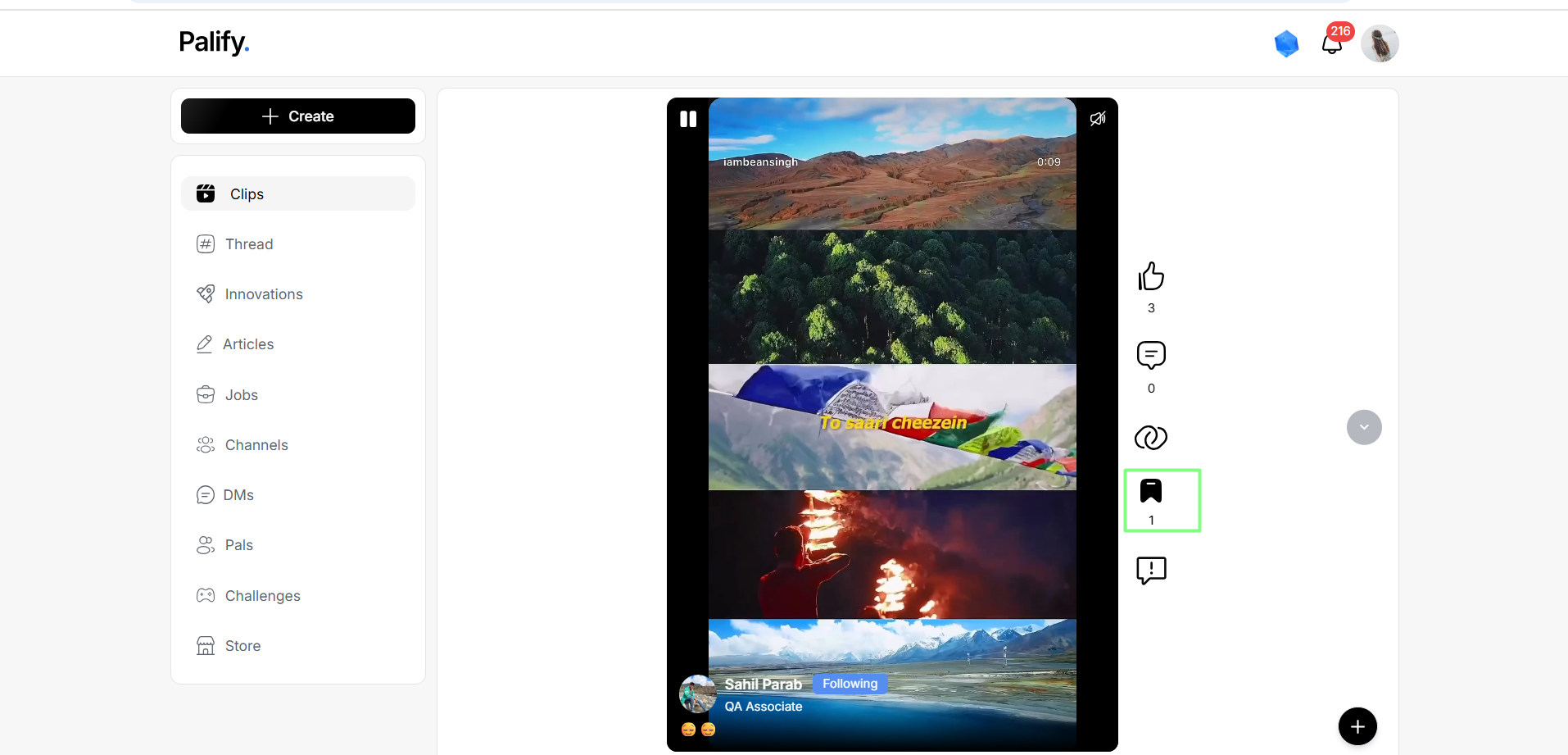
Task: Open Innovations in the sidebar
Action: 263,294
